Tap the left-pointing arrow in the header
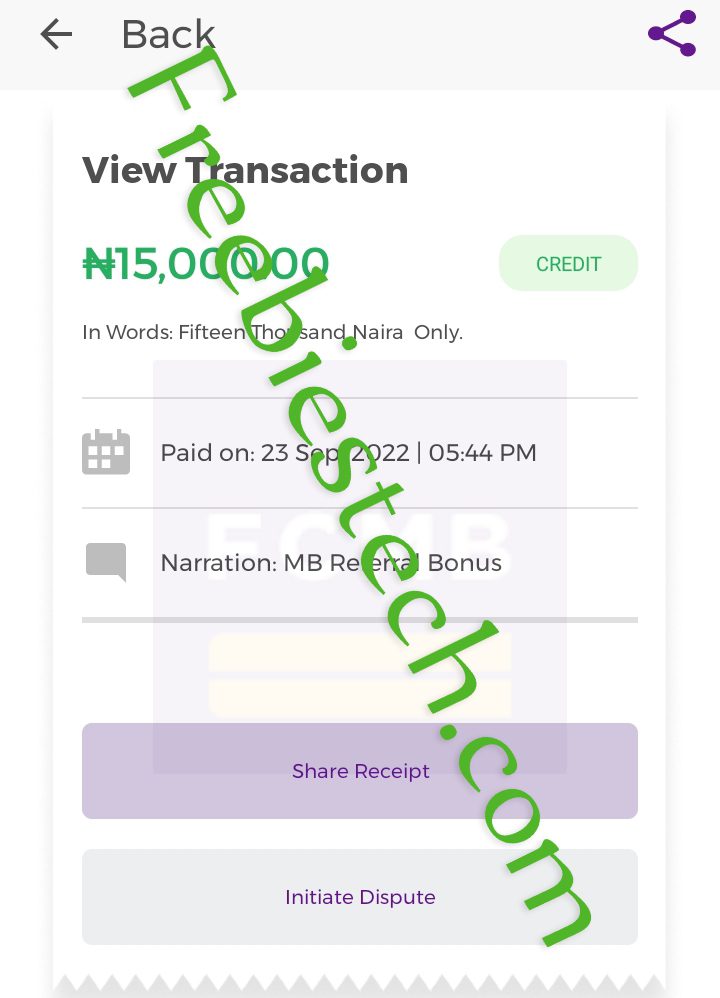The image size is (720, 998). [56, 34]
